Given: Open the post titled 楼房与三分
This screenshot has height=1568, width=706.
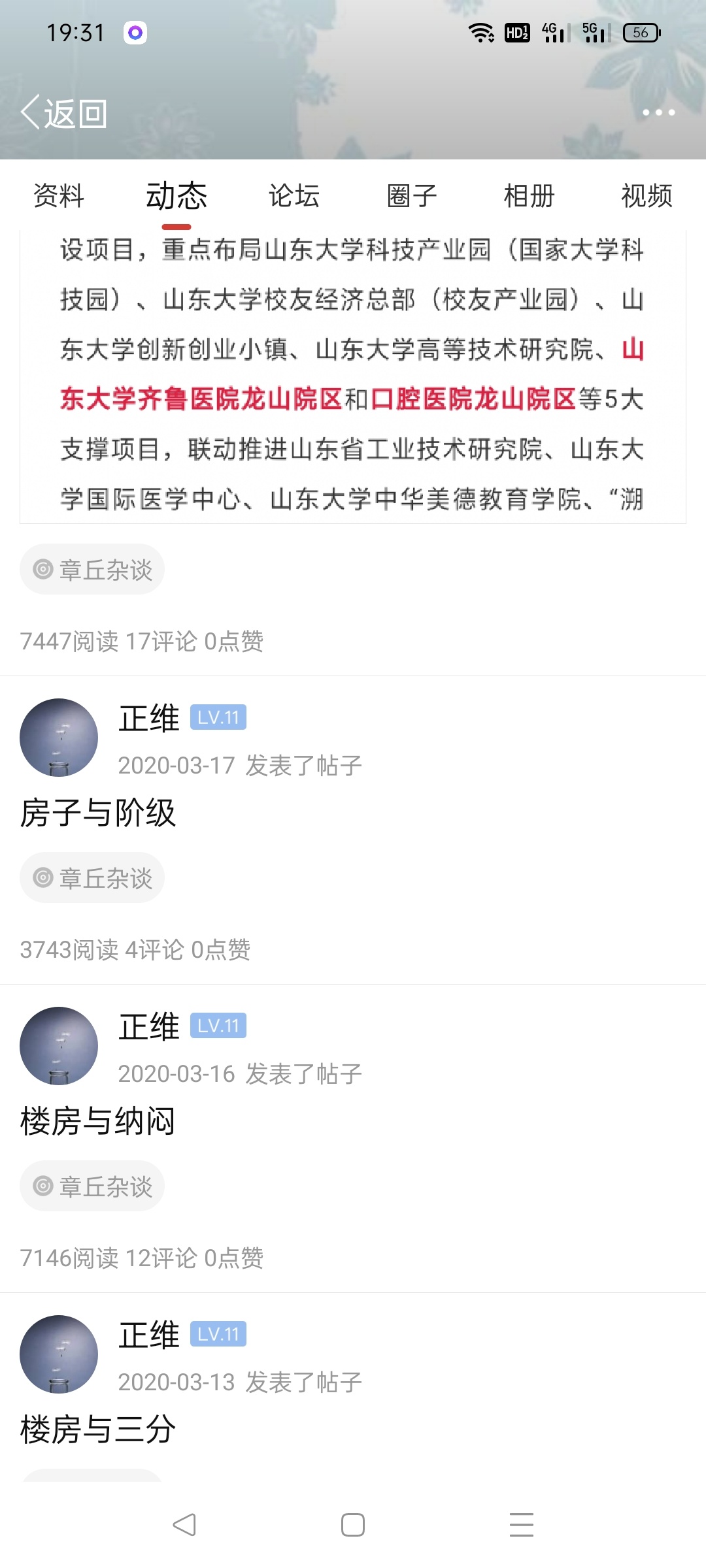Looking at the screenshot, I should point(98,1430).
